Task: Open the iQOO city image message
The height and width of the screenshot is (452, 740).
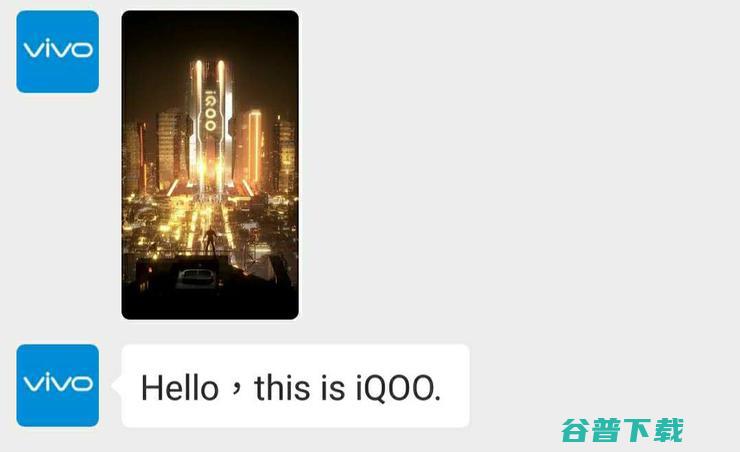Action: pos(210,165)
